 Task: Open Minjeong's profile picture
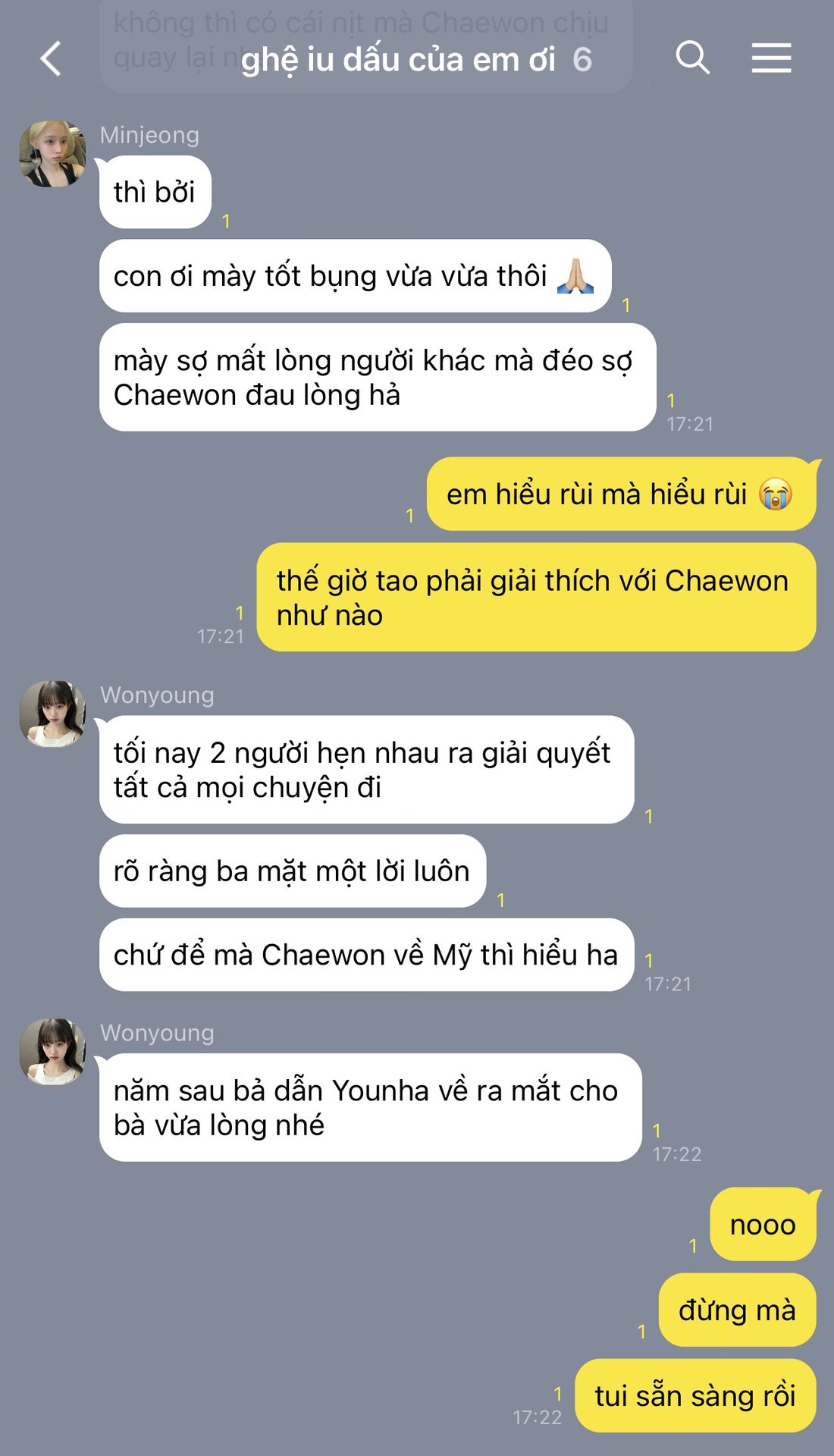coord(52,154)
